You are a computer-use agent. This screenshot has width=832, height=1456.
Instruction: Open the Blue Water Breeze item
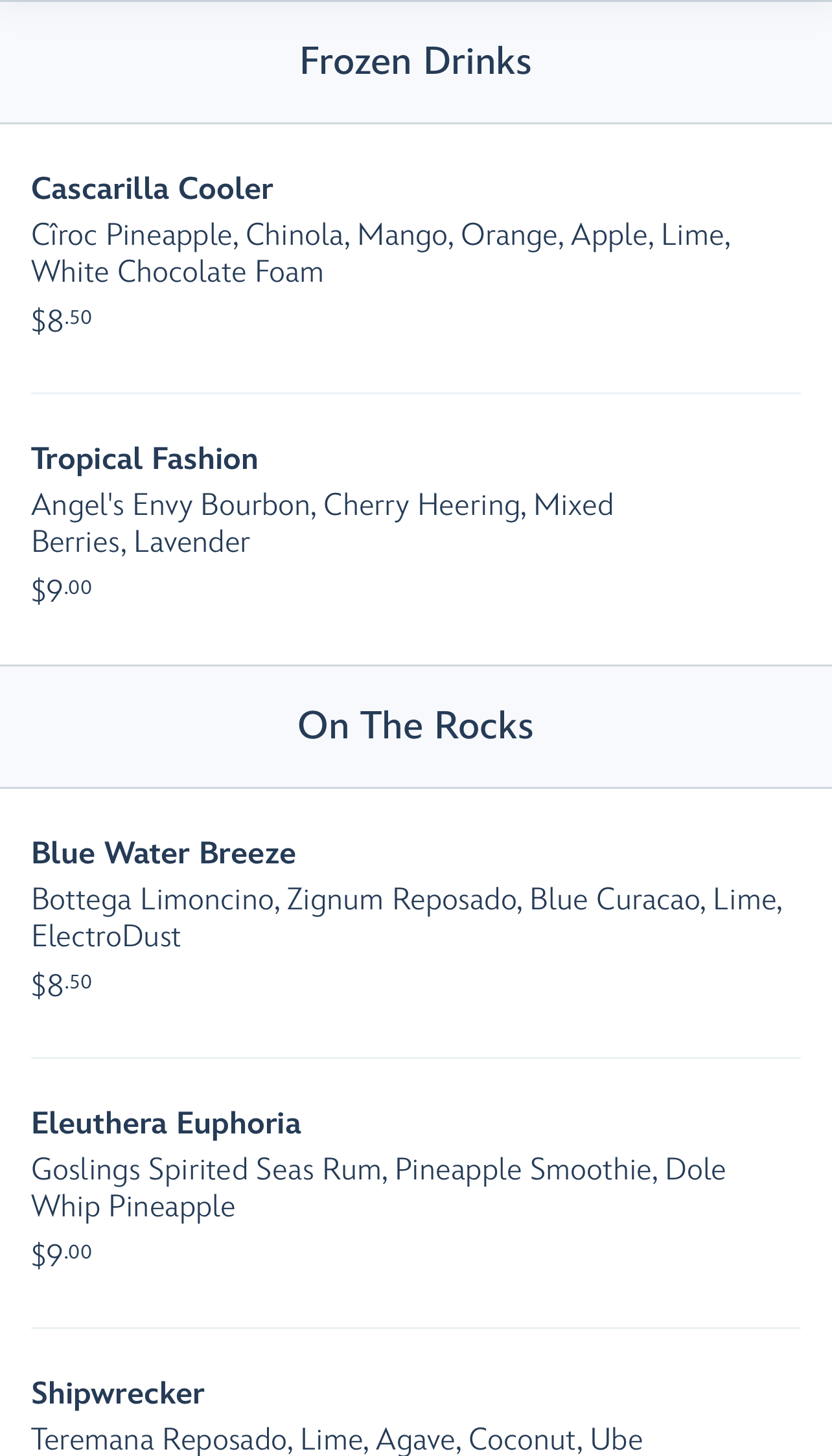(x=416, y=923)
